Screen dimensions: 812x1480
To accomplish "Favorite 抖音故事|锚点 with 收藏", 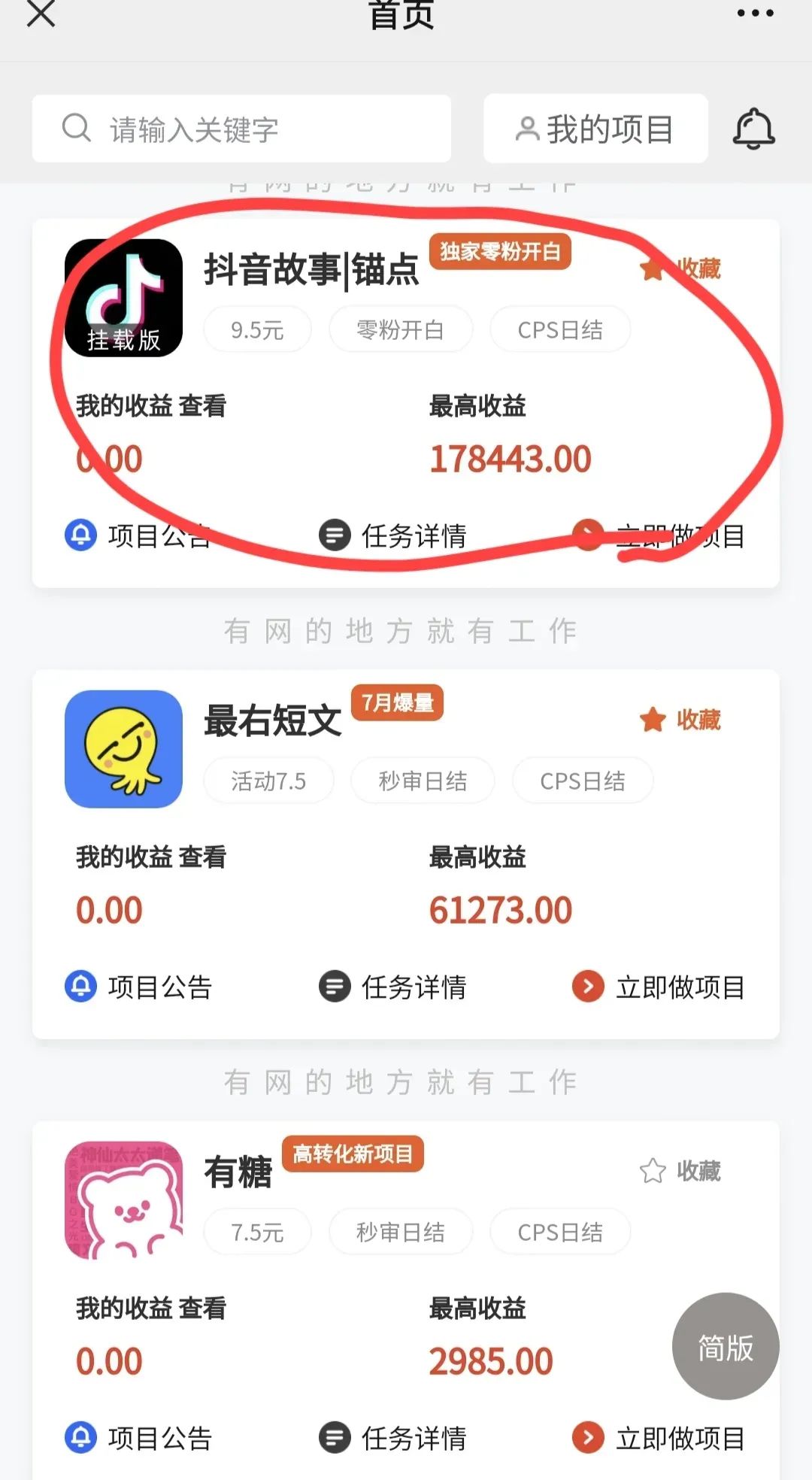I will click(680, 269).
